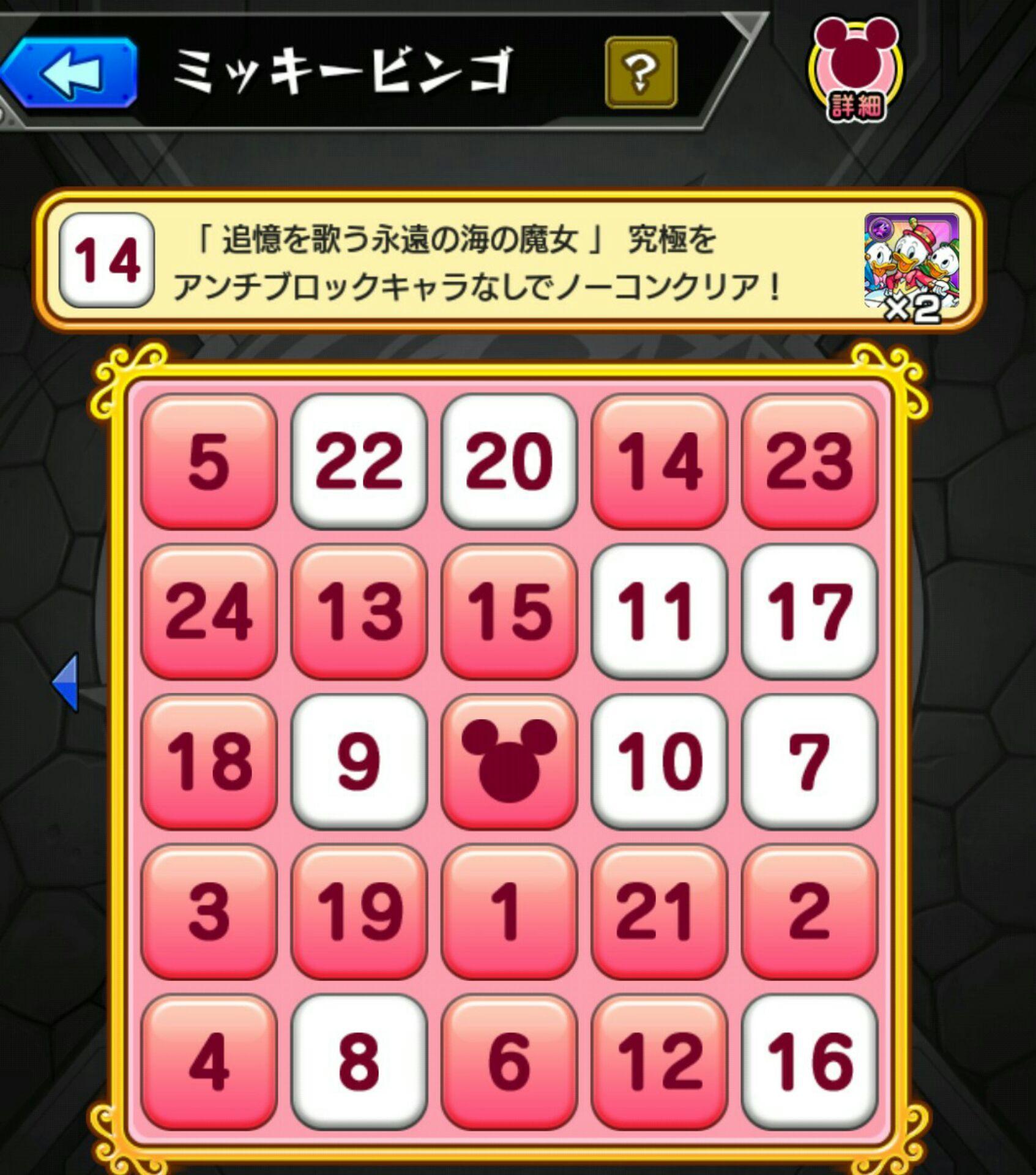Select the pink tile number 21
1036x1175 pixels.
[x=658, y=912]
